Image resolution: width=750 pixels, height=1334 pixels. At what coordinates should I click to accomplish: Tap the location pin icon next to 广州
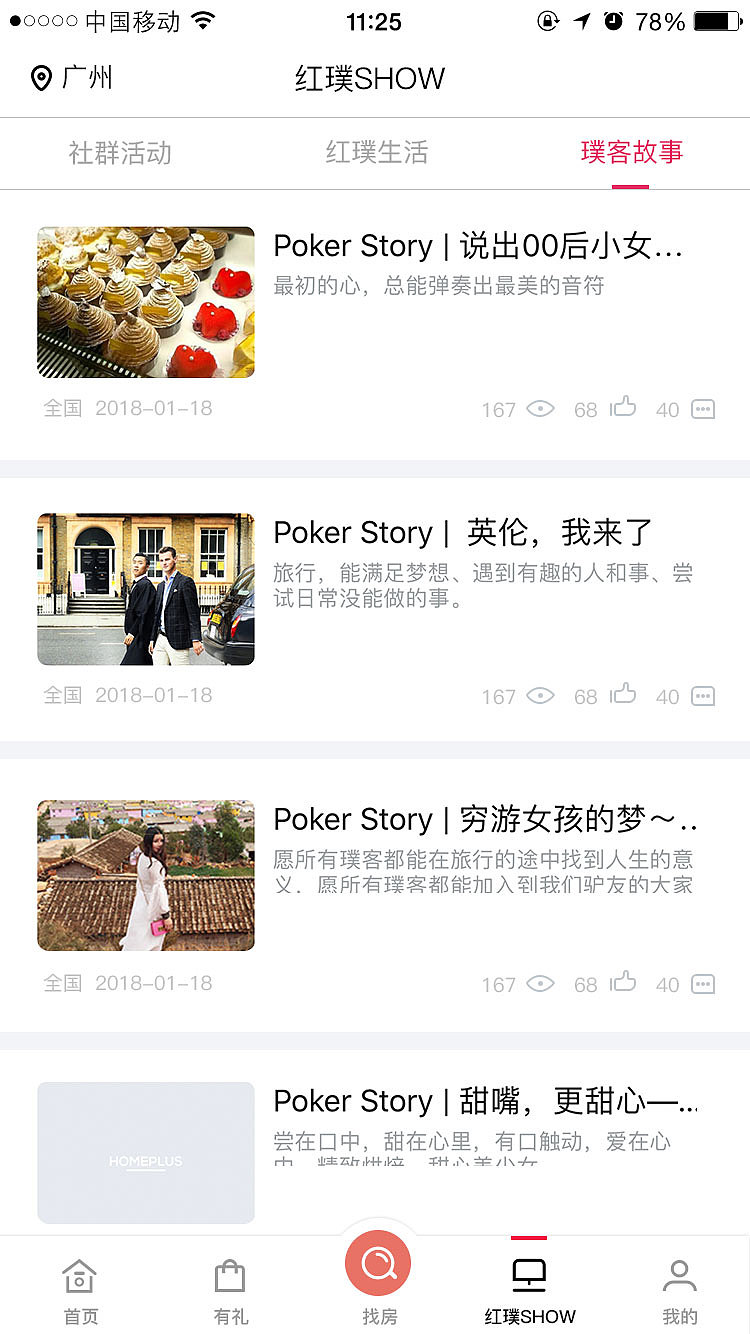[41, 77]
